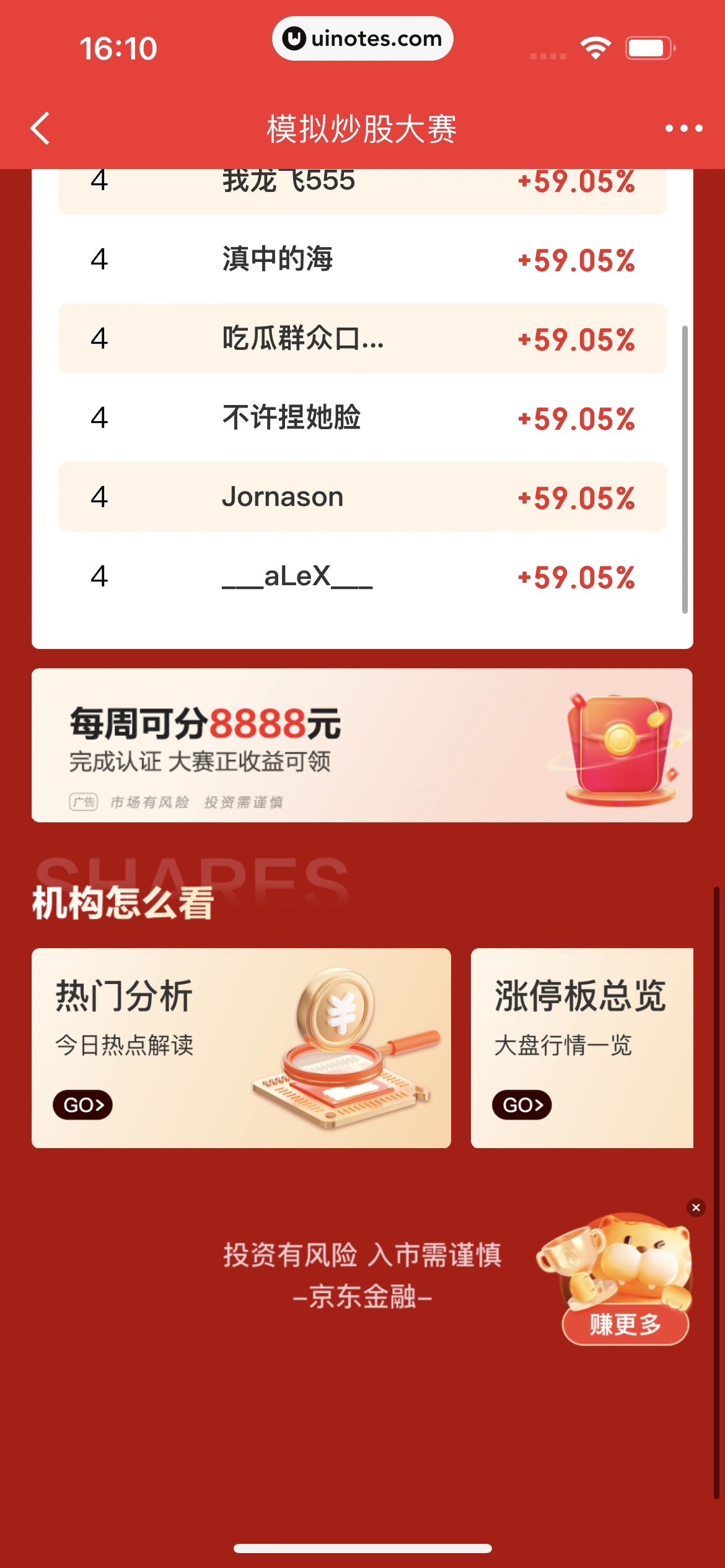The height and width of the screenshot is (1568, 725).
Task: Dismiss the floating 赚更多 mascot
Action: tap(696, 1208)
